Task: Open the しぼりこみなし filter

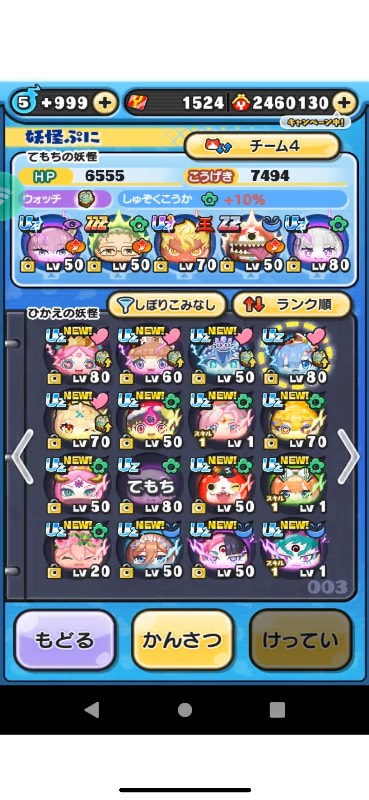Action: 167,305
